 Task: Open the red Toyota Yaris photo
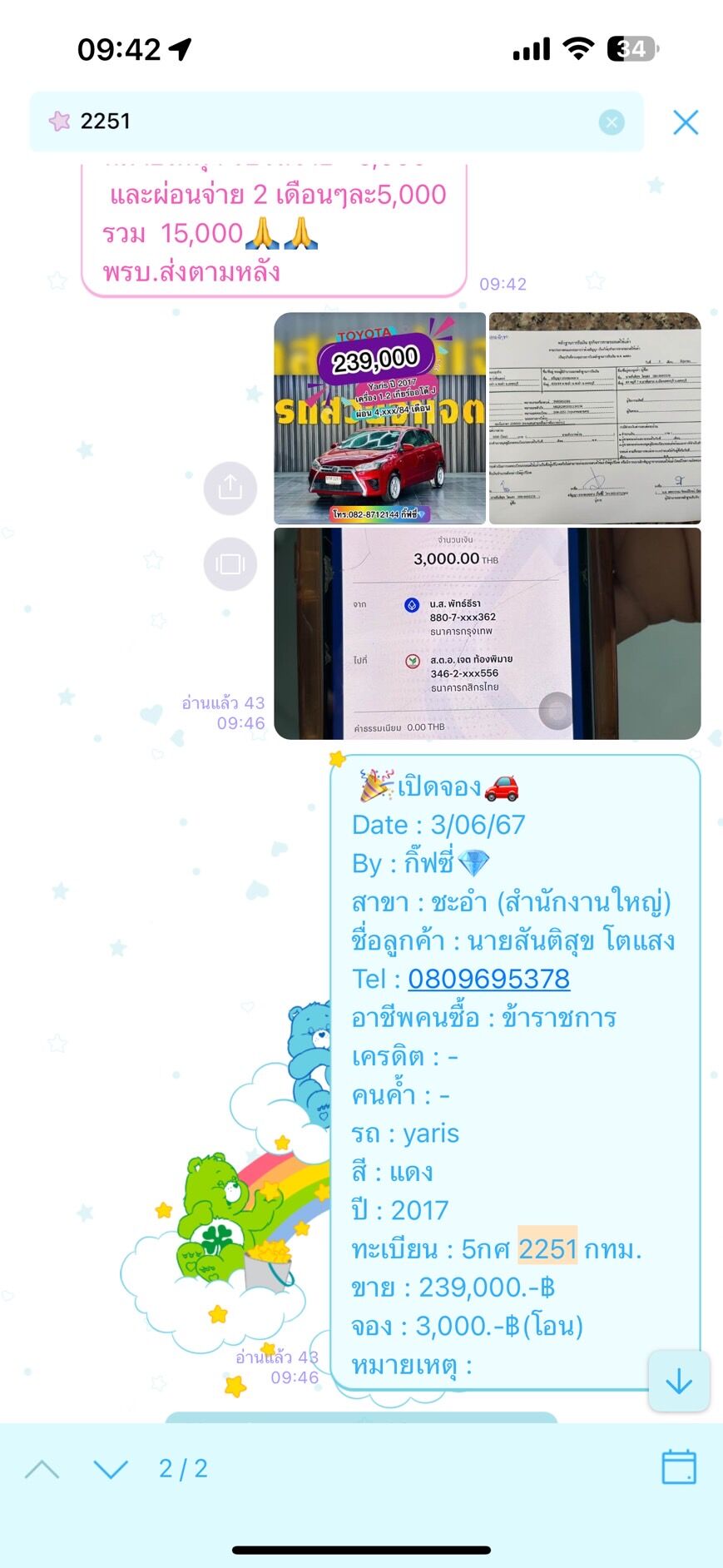tap(379, 418)
